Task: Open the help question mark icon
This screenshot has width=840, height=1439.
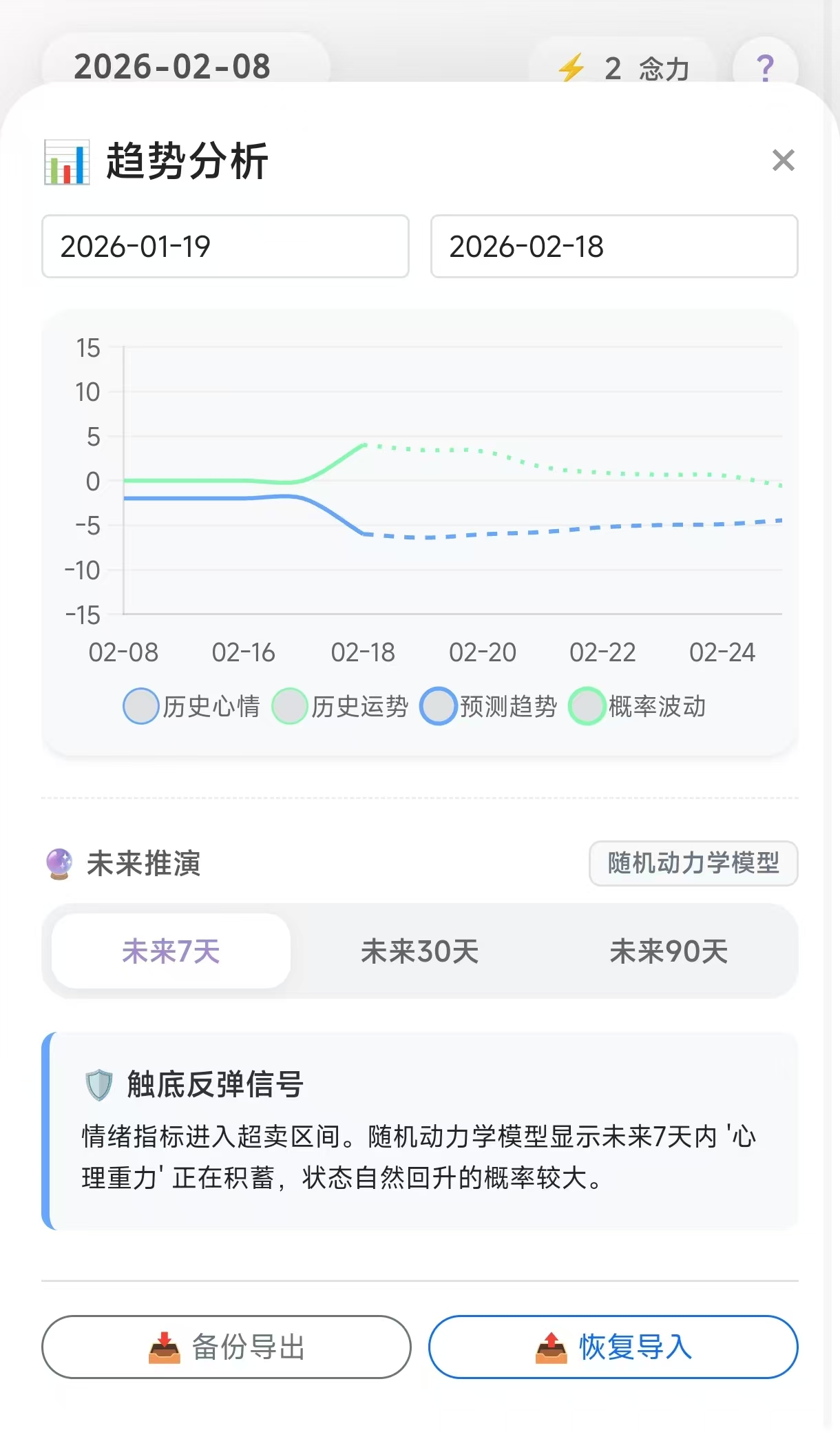Action: [x=764, y=68]
